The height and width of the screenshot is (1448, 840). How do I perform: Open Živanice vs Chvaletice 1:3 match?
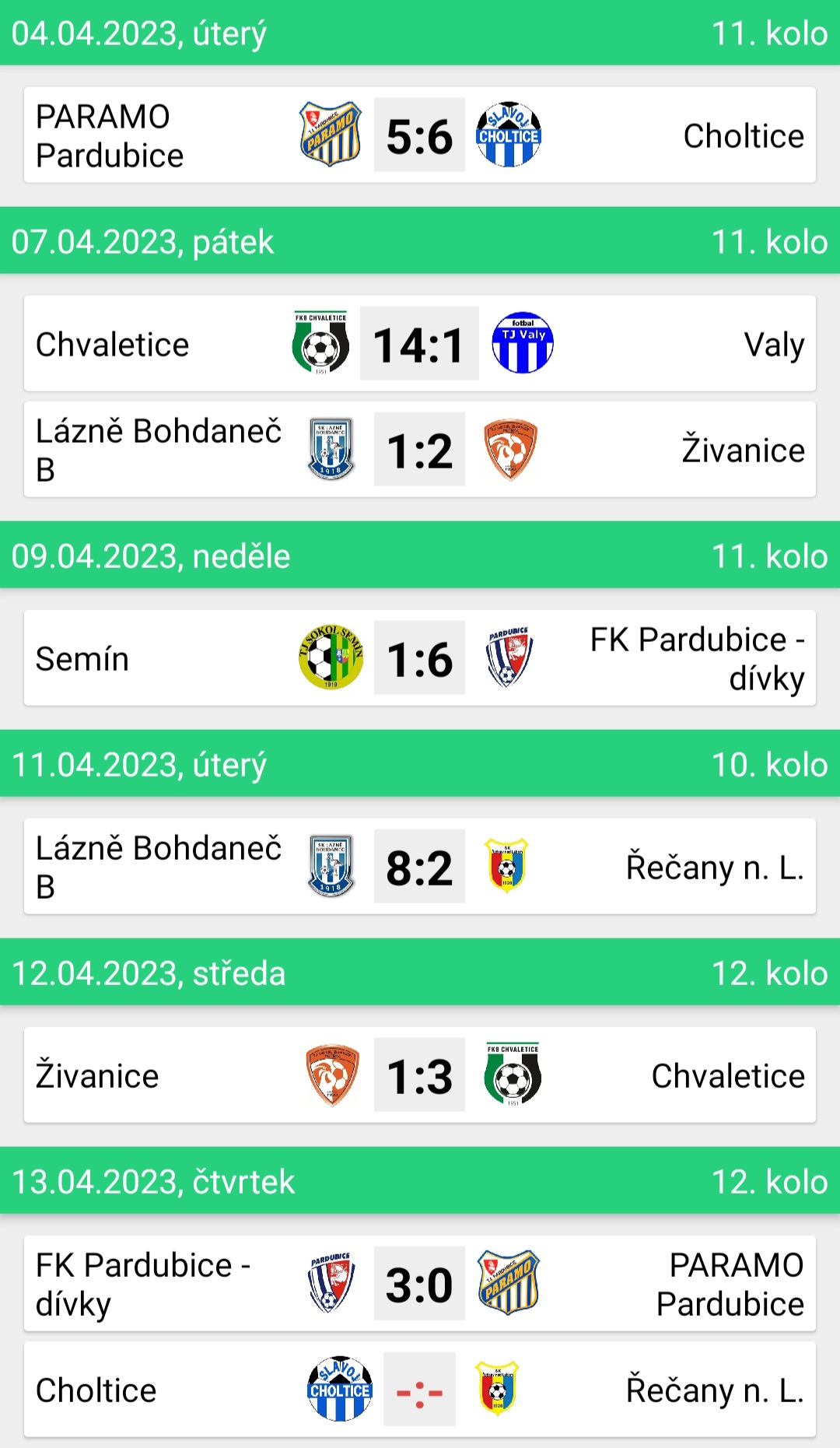click(x=419, y=1075)
